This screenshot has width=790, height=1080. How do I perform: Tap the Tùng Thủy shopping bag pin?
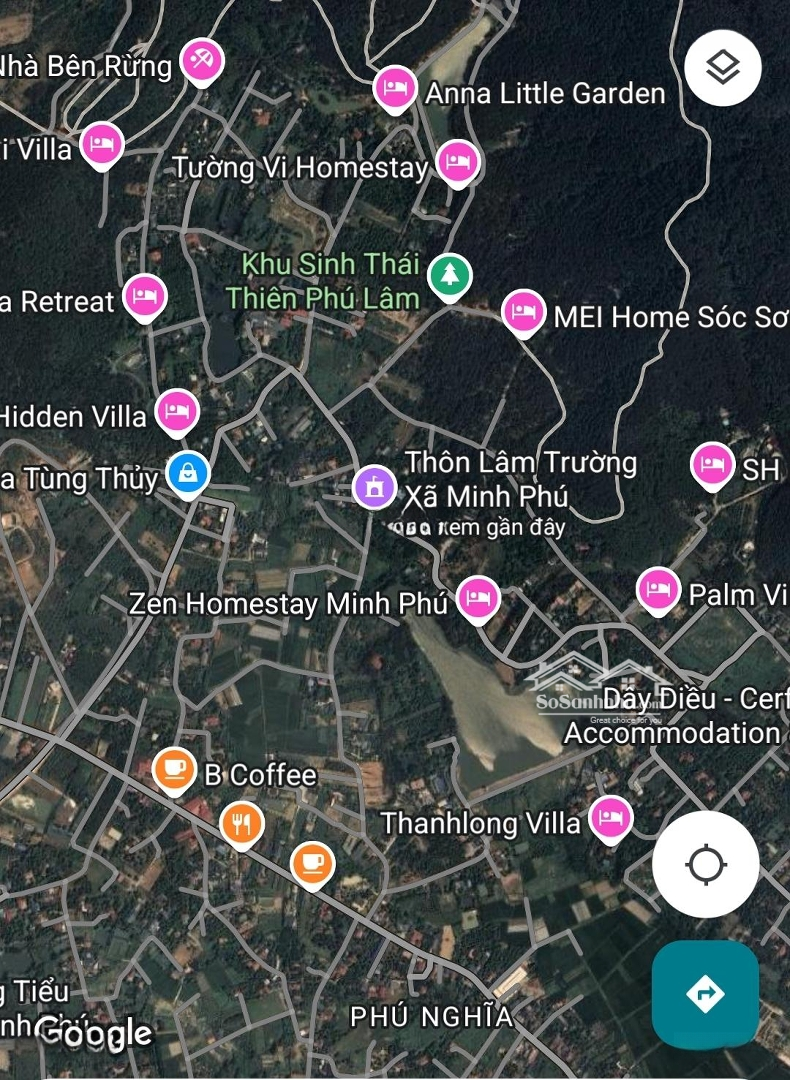click(187, 472)
